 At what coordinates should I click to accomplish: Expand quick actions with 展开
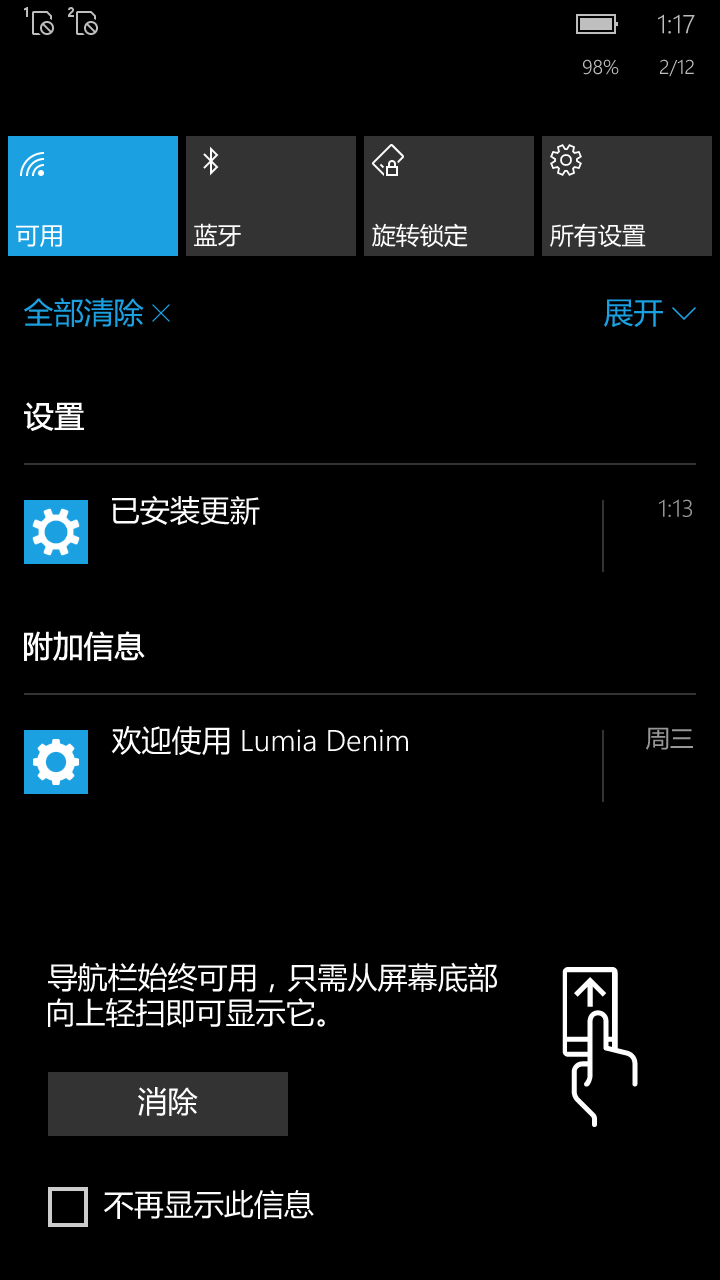tap(649, 314)
